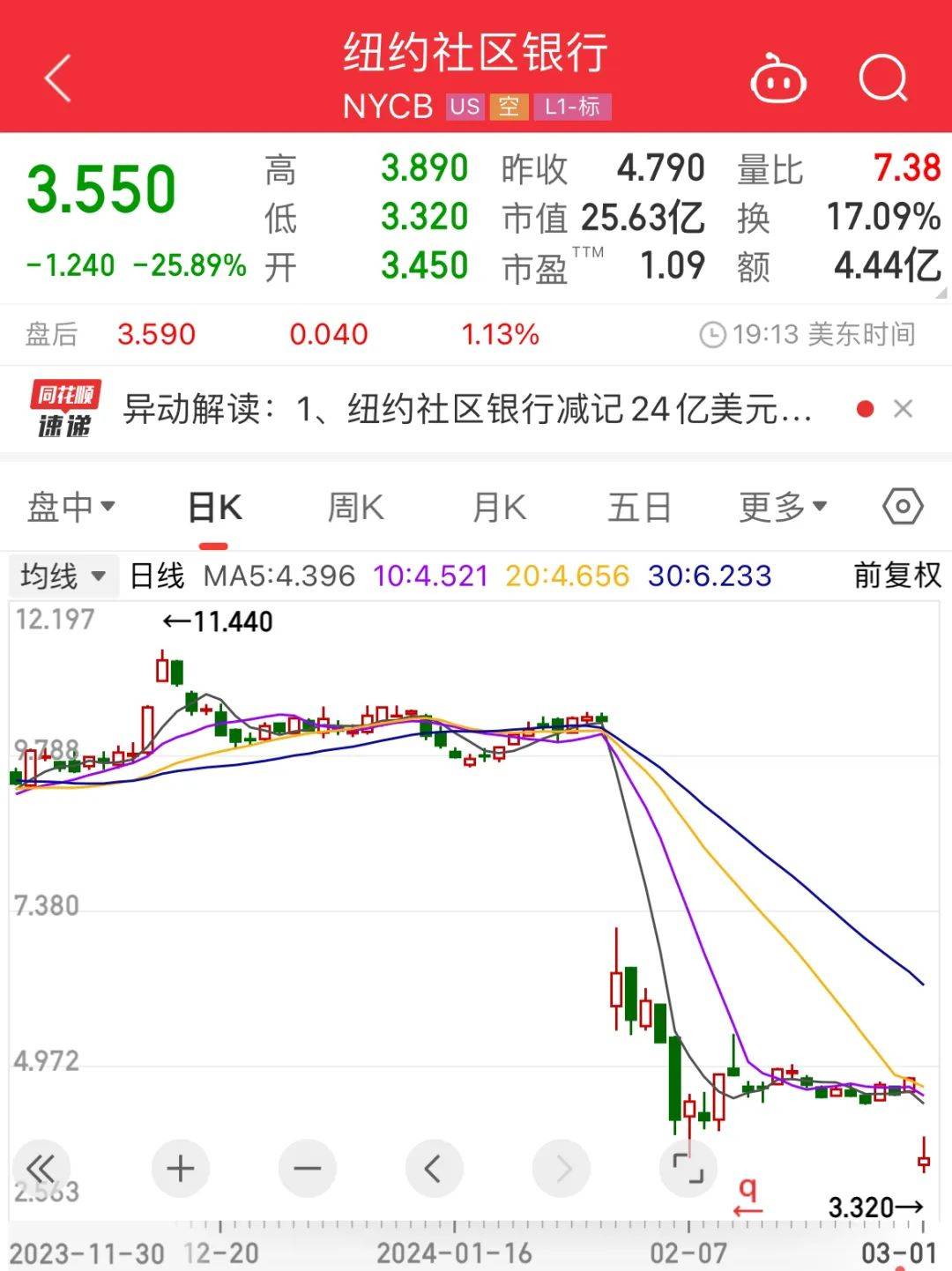The image size is (952, 1271).
Task: Open the robot assistant icon
Action: (x=777, y=80)
